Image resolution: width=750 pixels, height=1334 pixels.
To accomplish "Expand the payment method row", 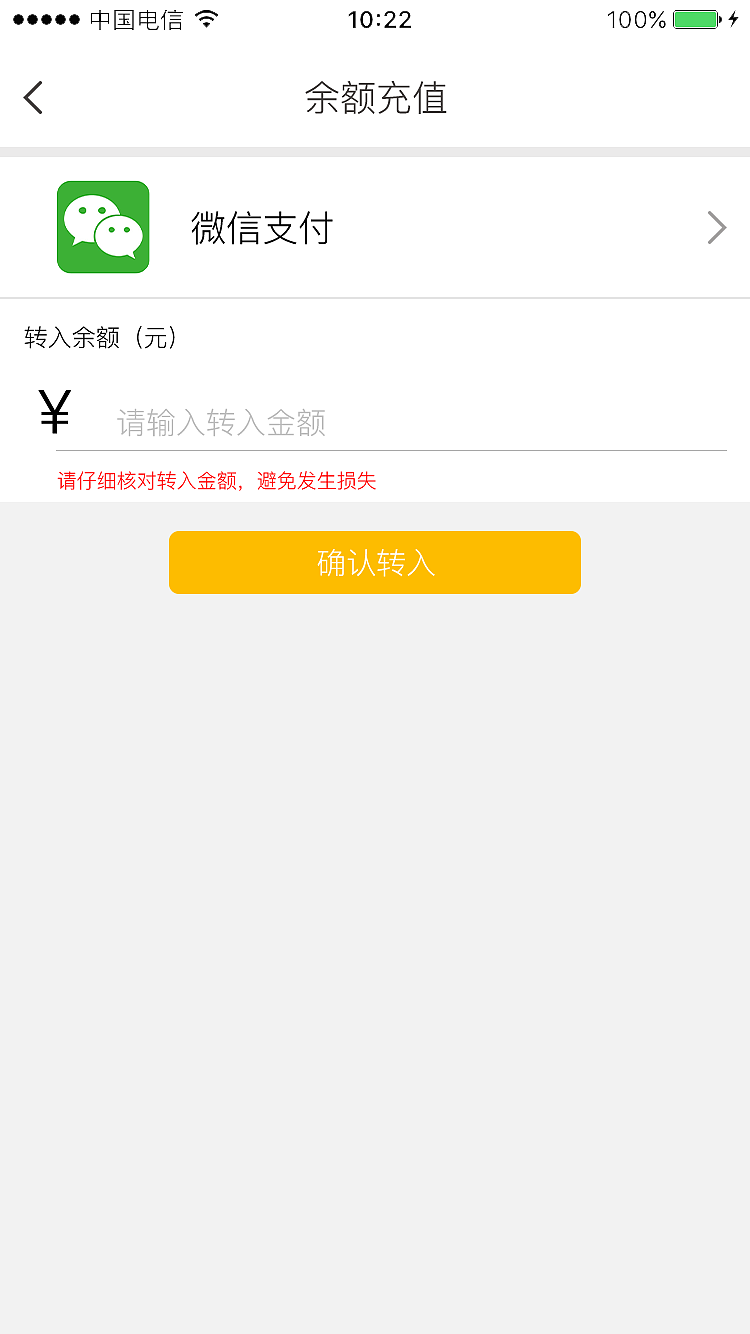I will coord(375,227).
